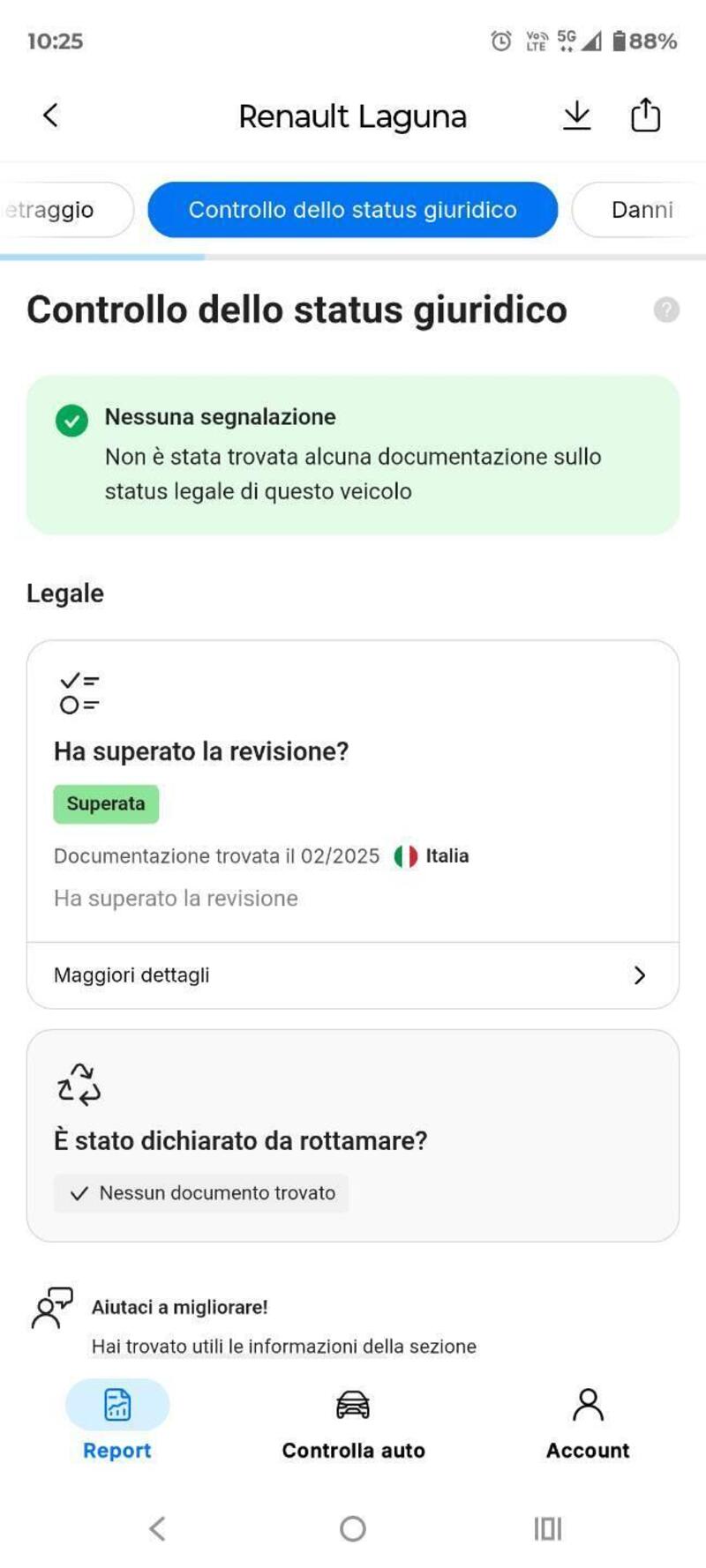Open the system recent apps view
The width and height of the screenshot is (706, 1568).
[x=547, y=1528]
